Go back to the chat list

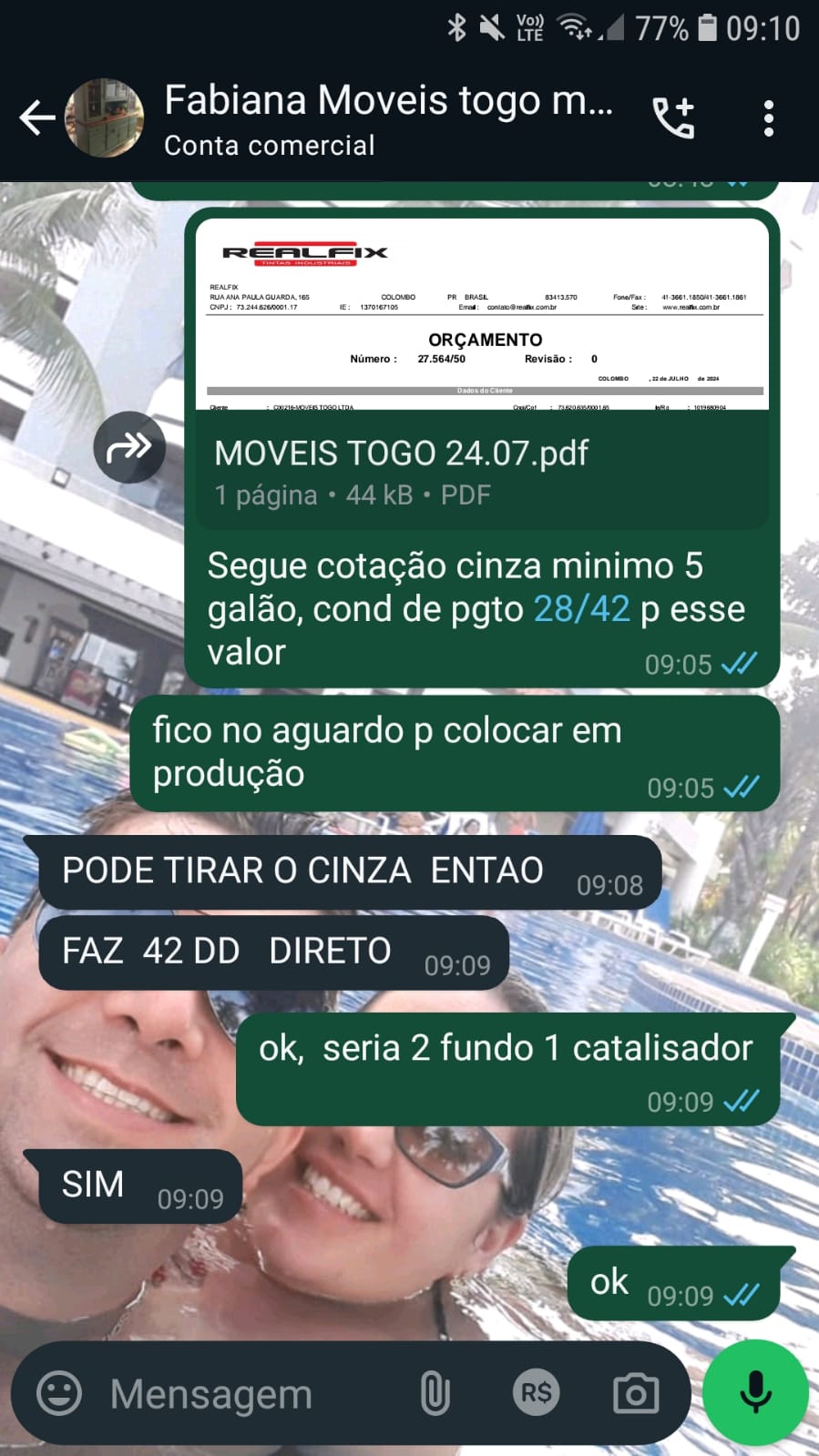pos(36,118)
